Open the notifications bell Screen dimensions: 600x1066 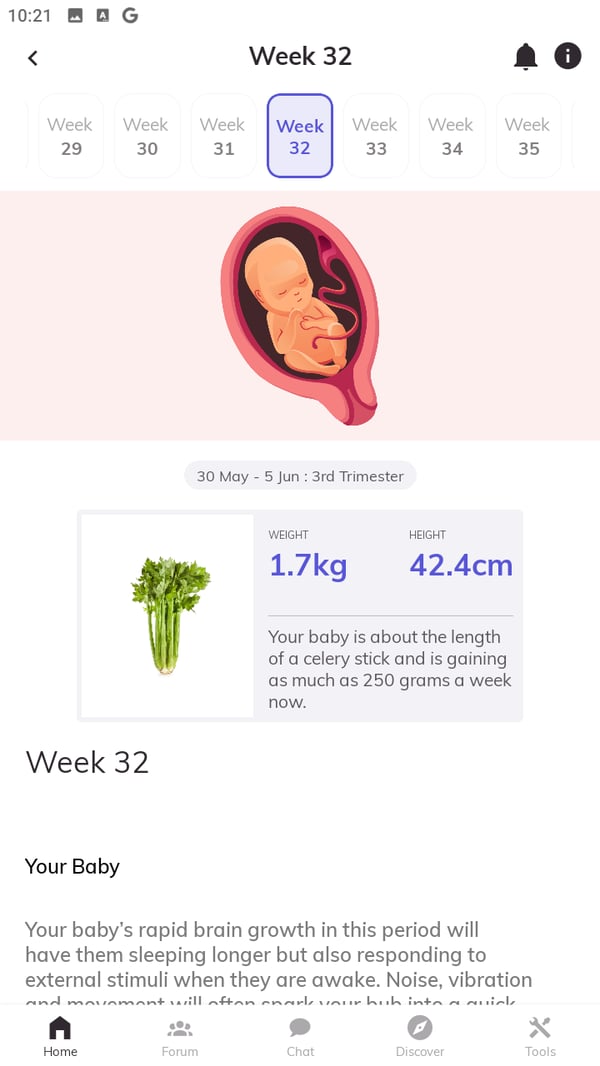pos(525,57)
